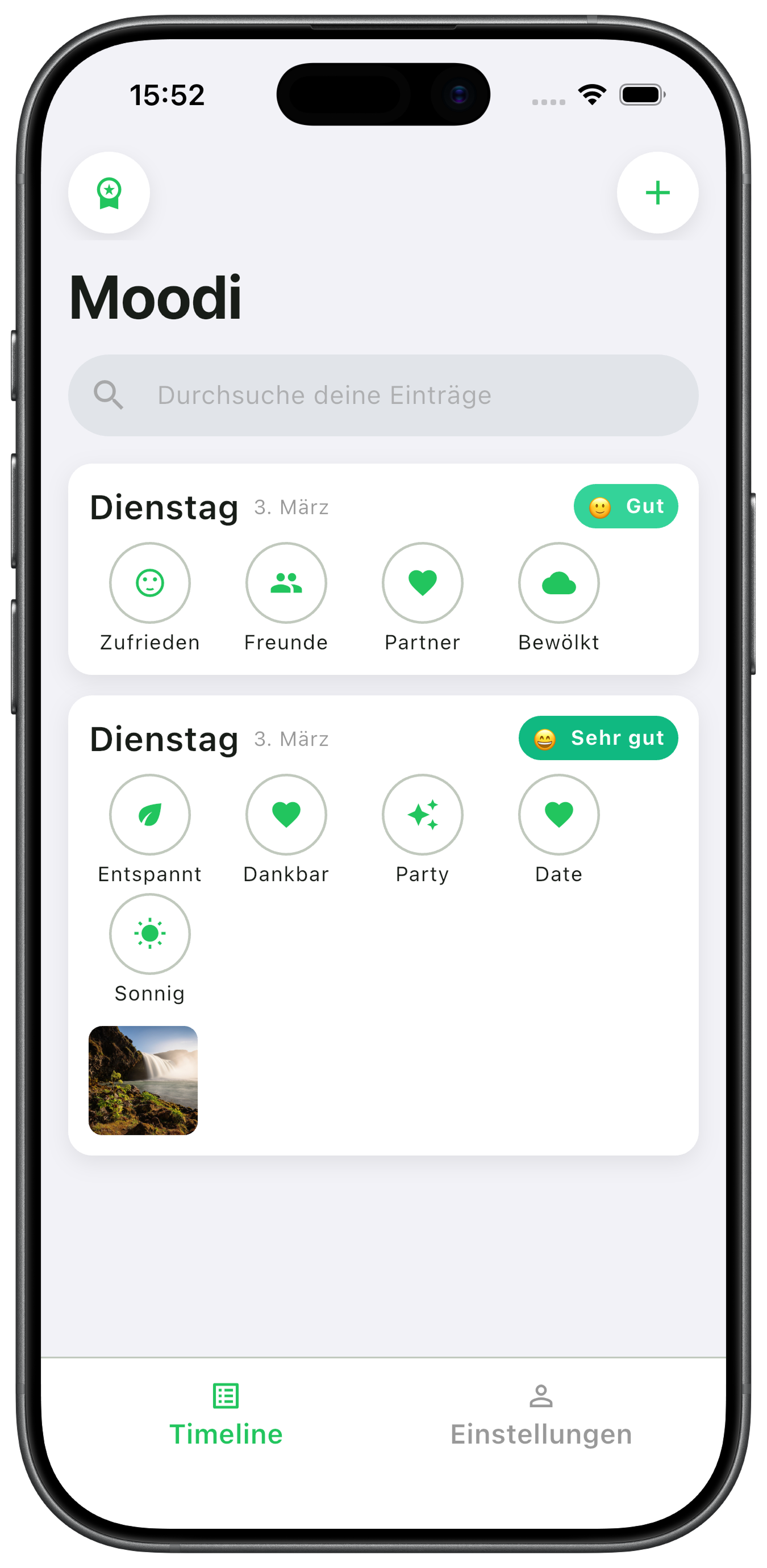Open the Sehr gut mood badge
Screen dimensions: 767x1568
pos(598,738)
